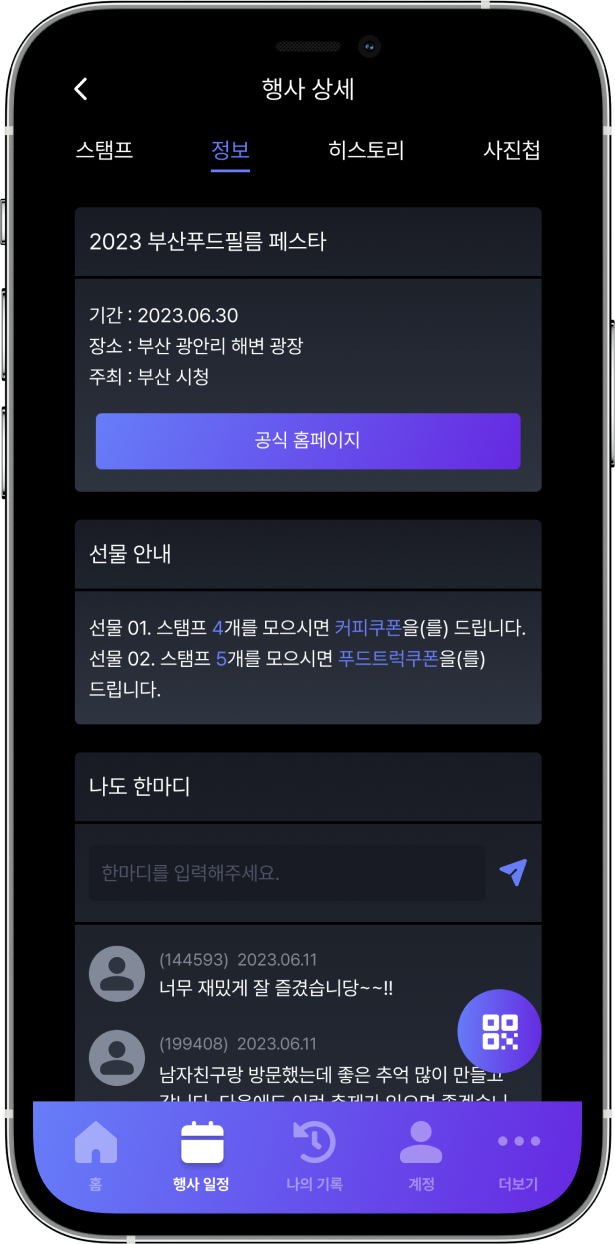Open the 히스토리 tab

point(366,151)
